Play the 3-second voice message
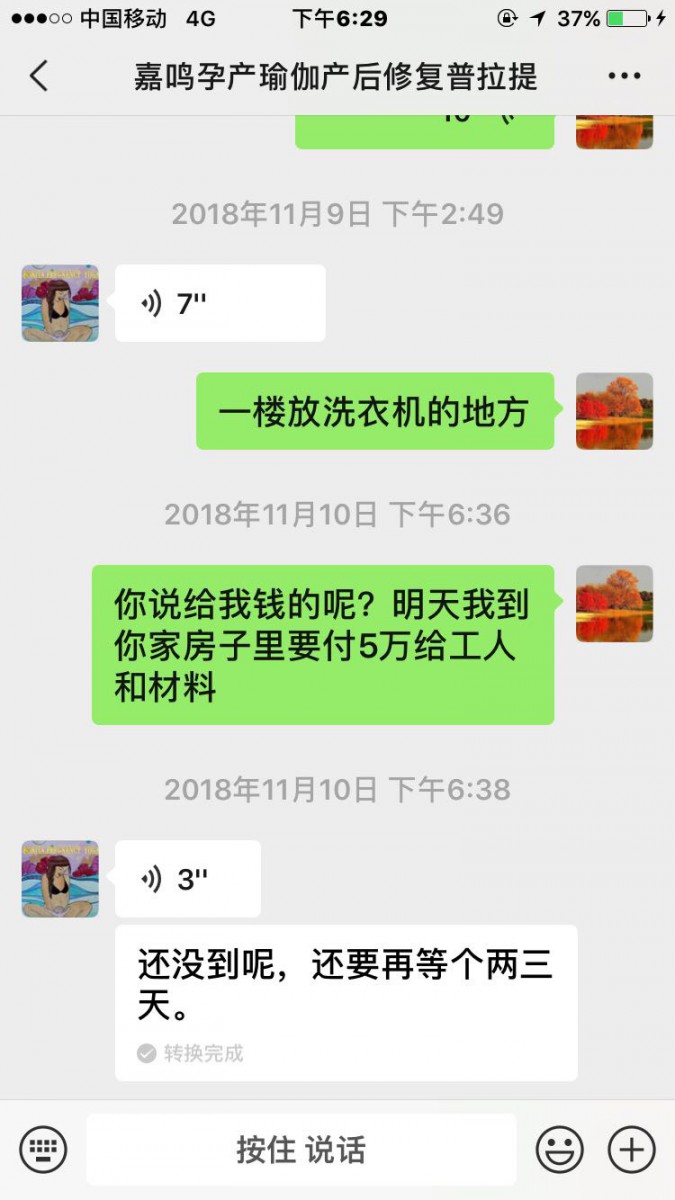Viewport: 675px width, 1200px height. pyautogui.click(x=188, y=879)
